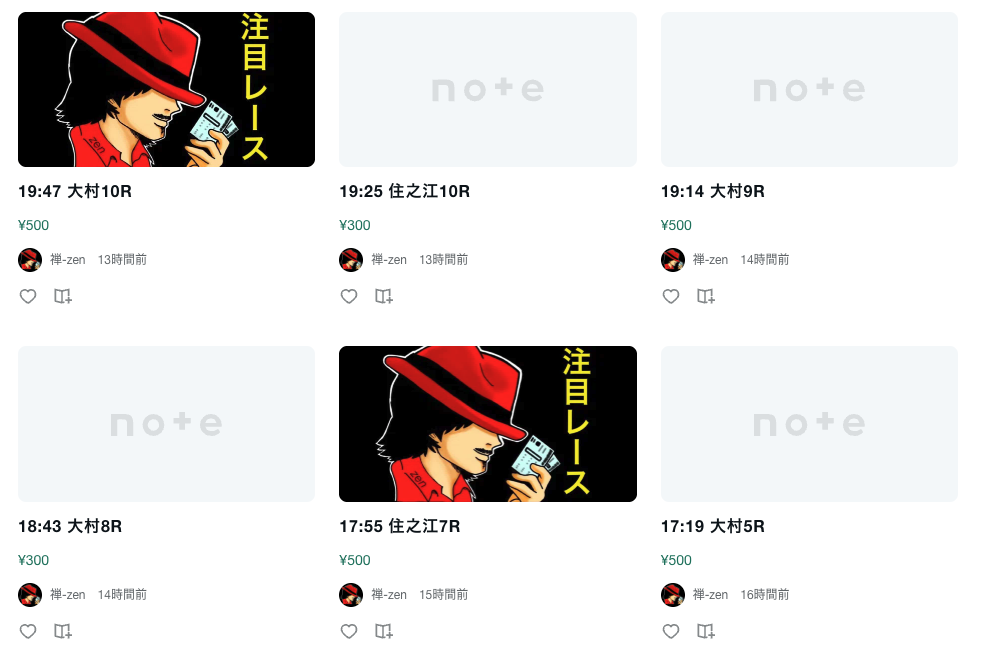
Task: Add 18:43 大村8R to a magazine
Action: click(x=63, y=631)
